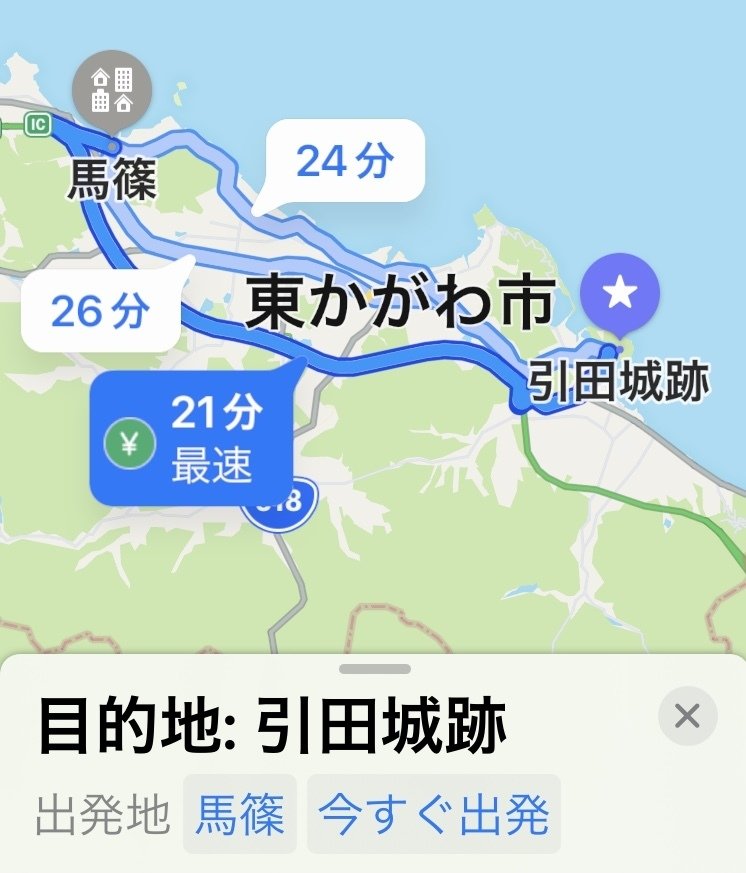Tap the green yen toll icon on fastest route
Screen dimensions: 746x873
tap(130, 443)
